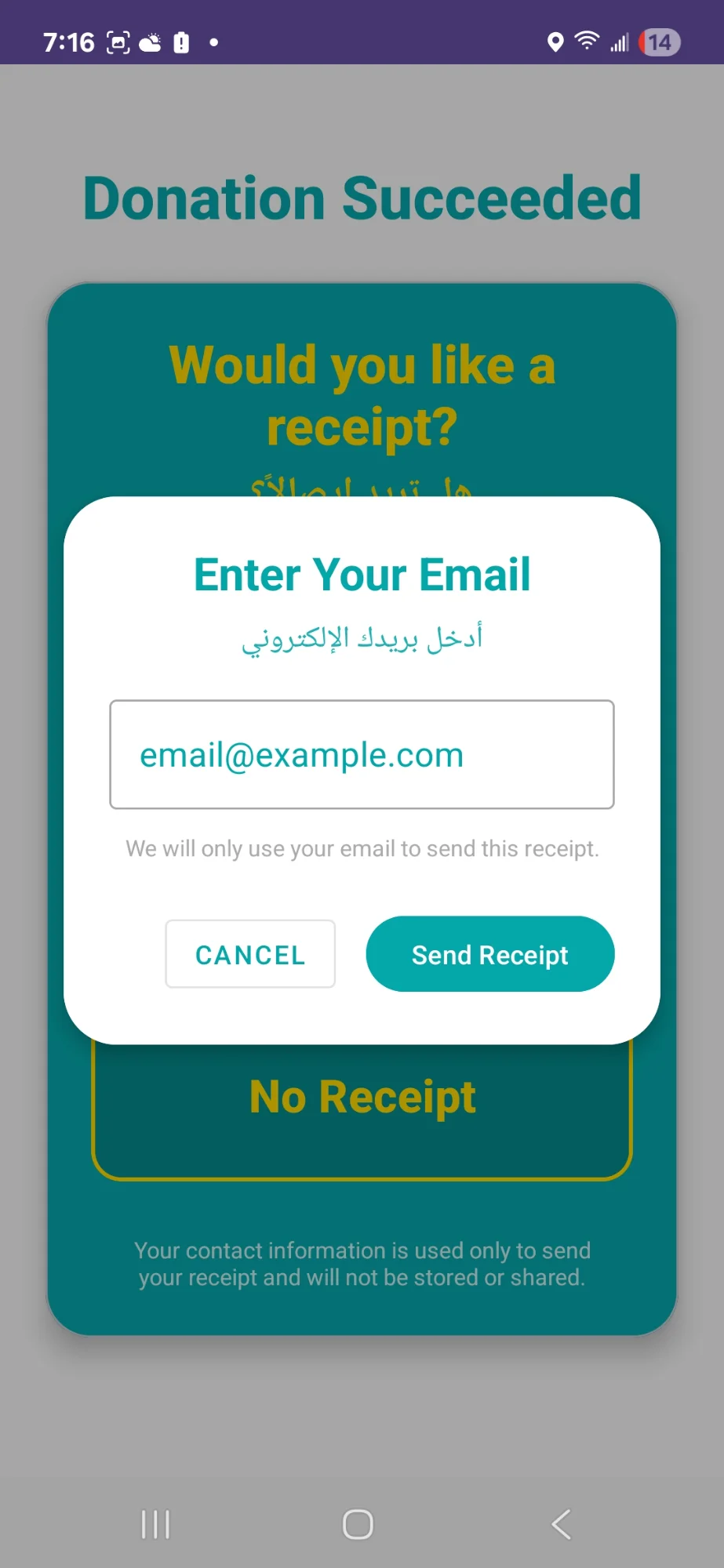
Task: Tap the location pin status icon
Action: click(556, 42)
